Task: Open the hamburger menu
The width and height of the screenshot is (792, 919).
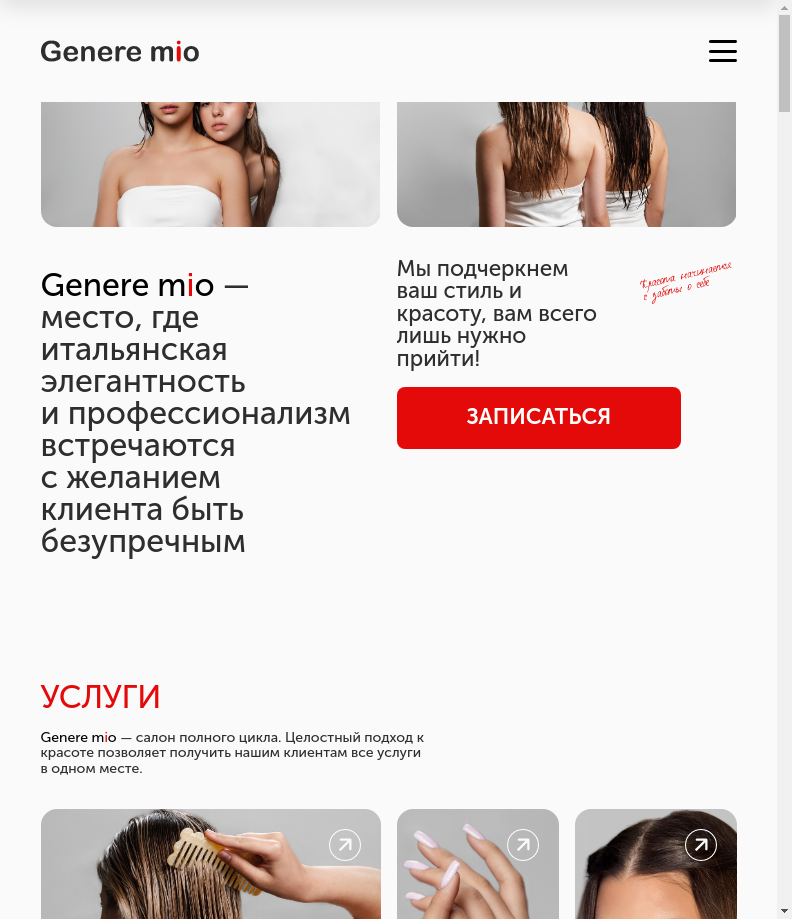Action: [722, 51]
